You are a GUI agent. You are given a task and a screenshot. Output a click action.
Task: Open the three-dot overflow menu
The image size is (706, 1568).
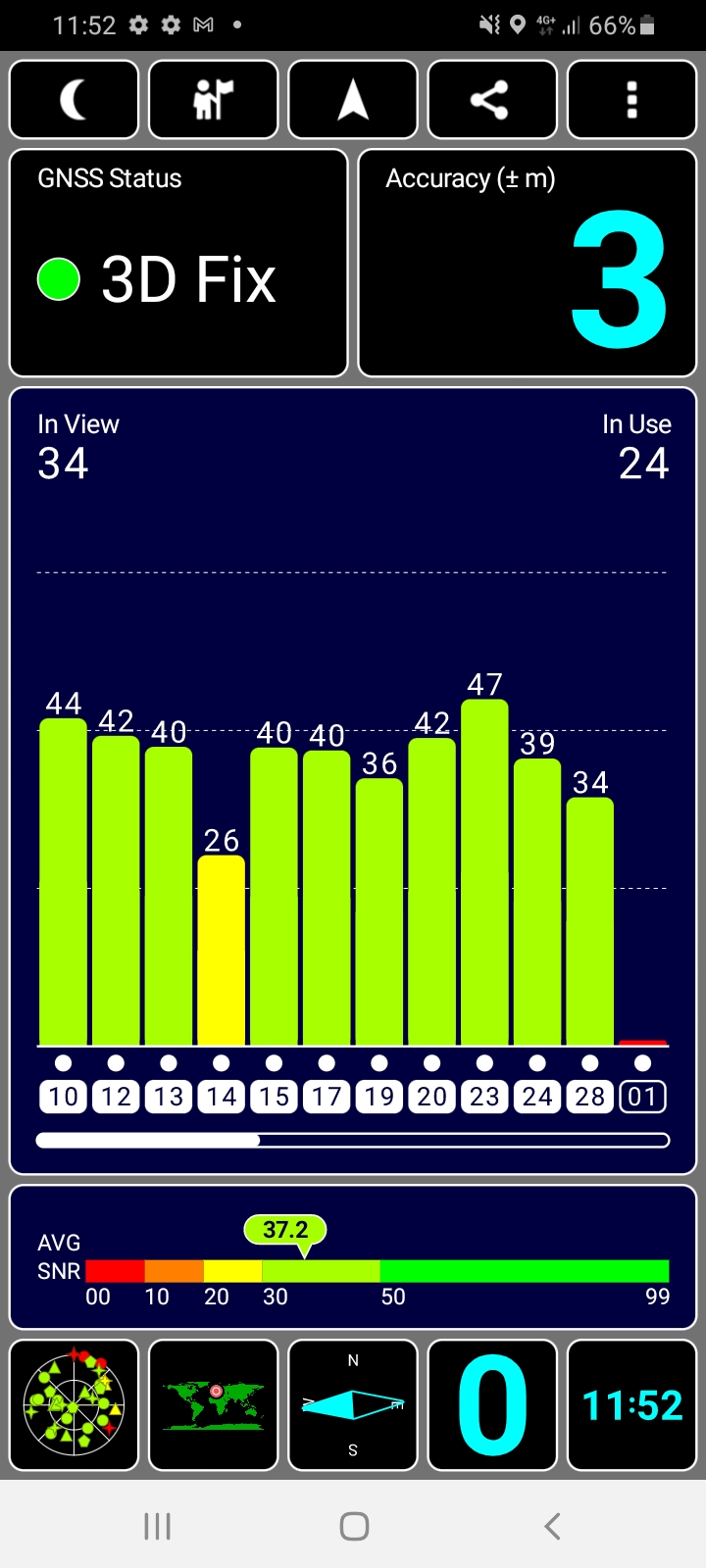(x=631, y=100)
